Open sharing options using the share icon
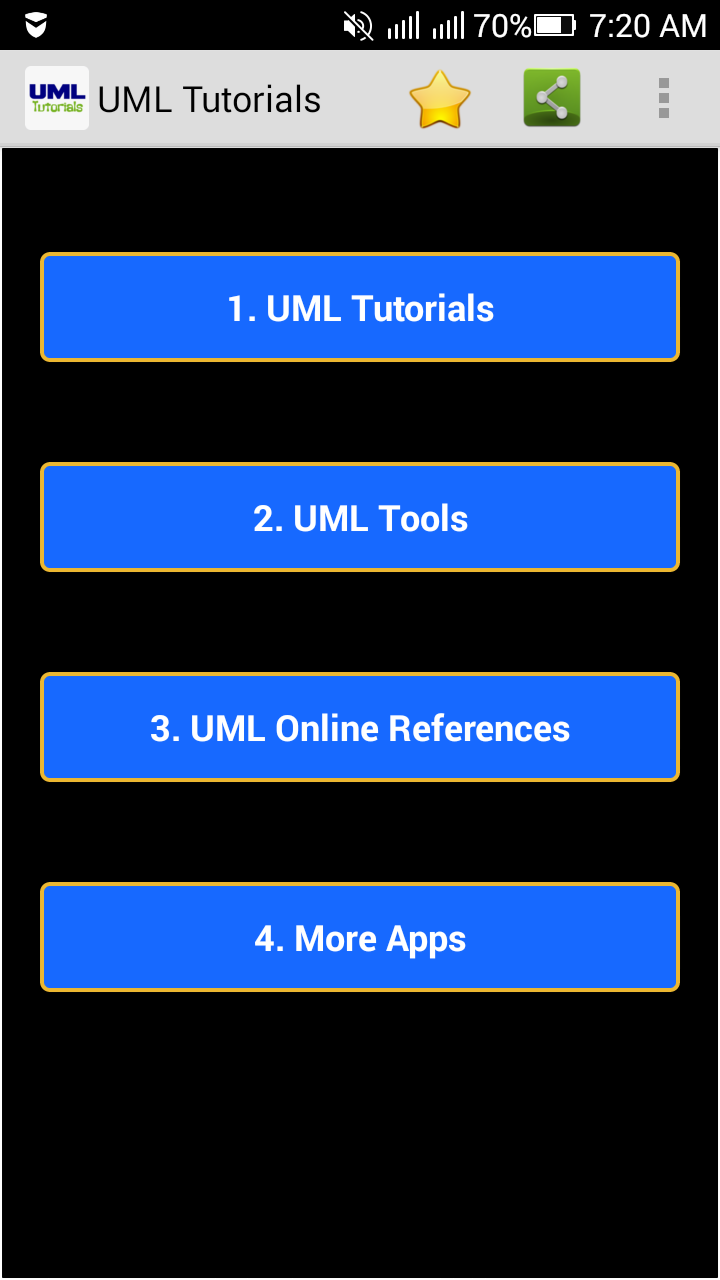Screen dimensions: 720x1280 tap(551, 98)
